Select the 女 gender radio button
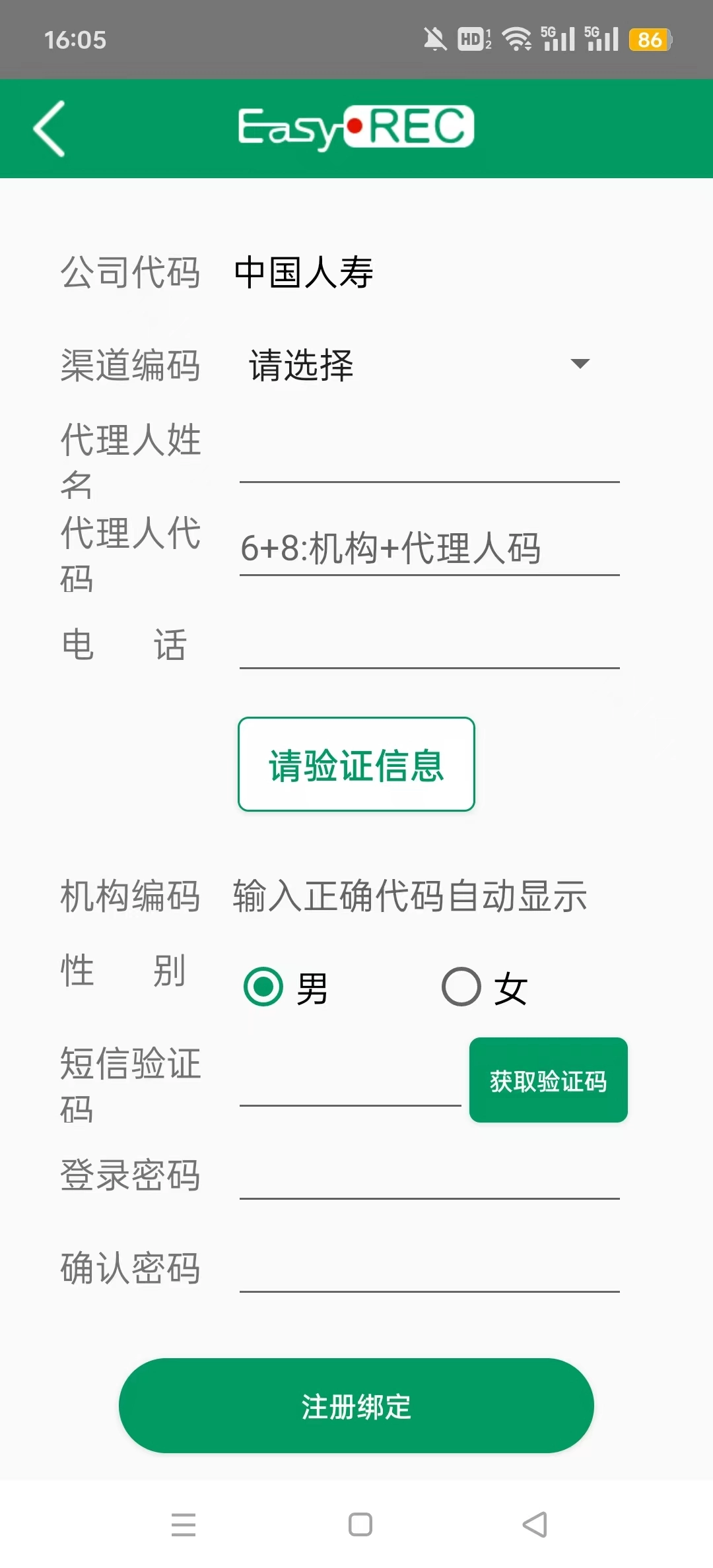Viewport: 713px width, 1568px height. 461,986
